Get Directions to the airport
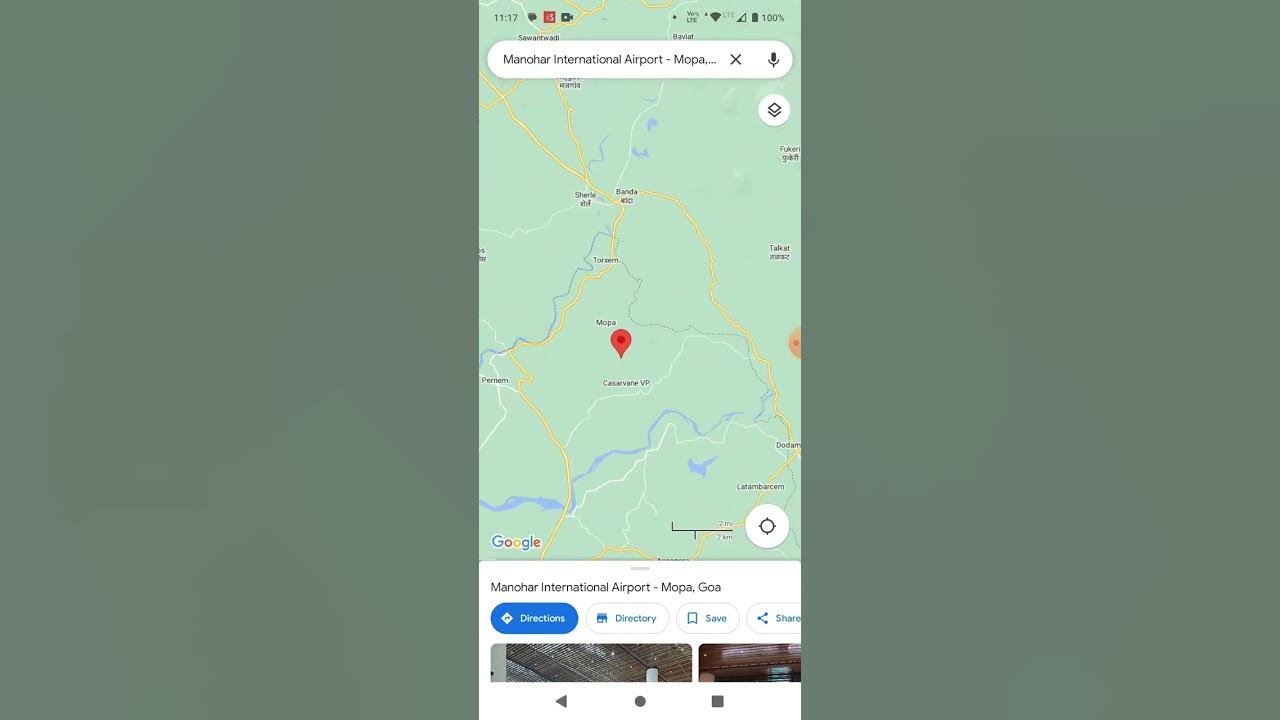The image size is (1280, 720). (534, 618)
